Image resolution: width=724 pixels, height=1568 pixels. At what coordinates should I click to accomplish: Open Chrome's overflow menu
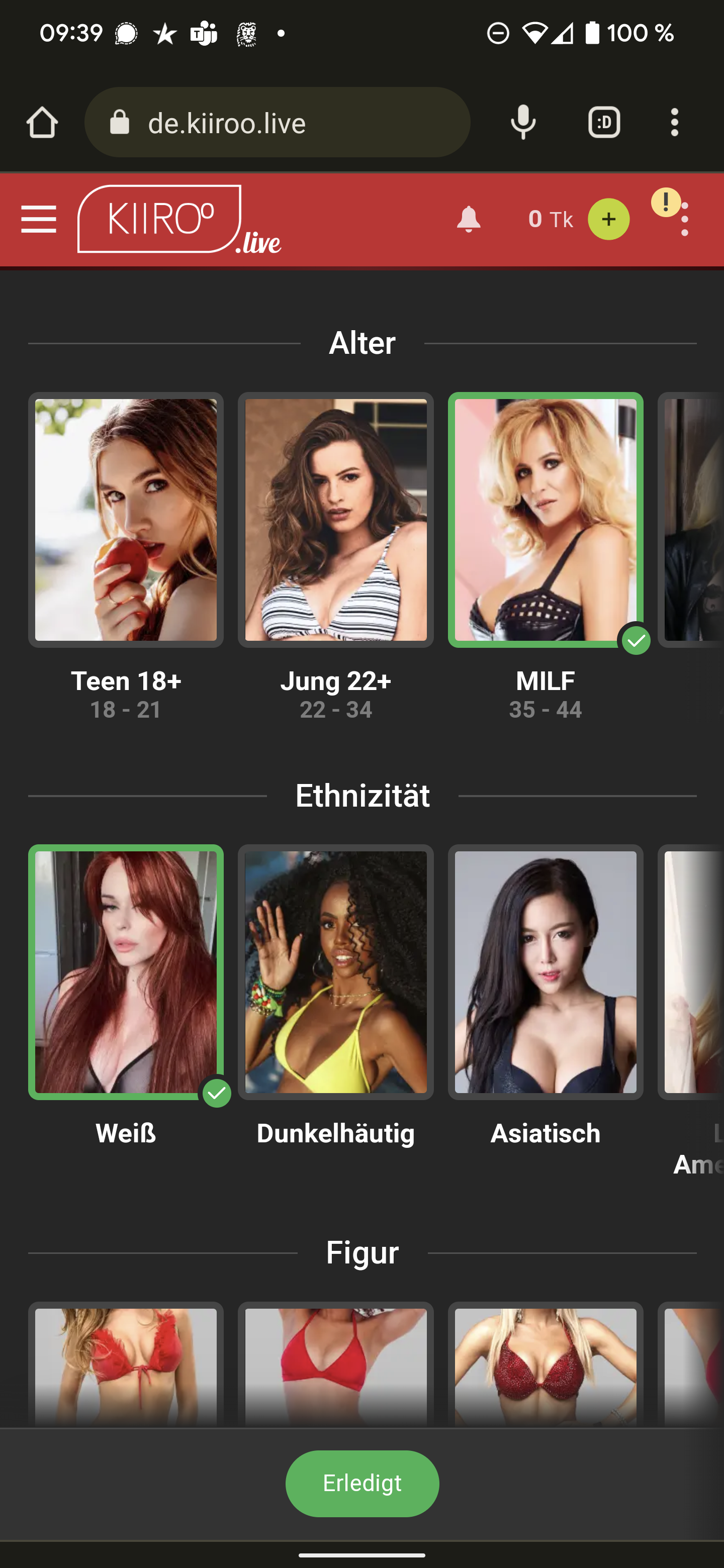[674, 122]
